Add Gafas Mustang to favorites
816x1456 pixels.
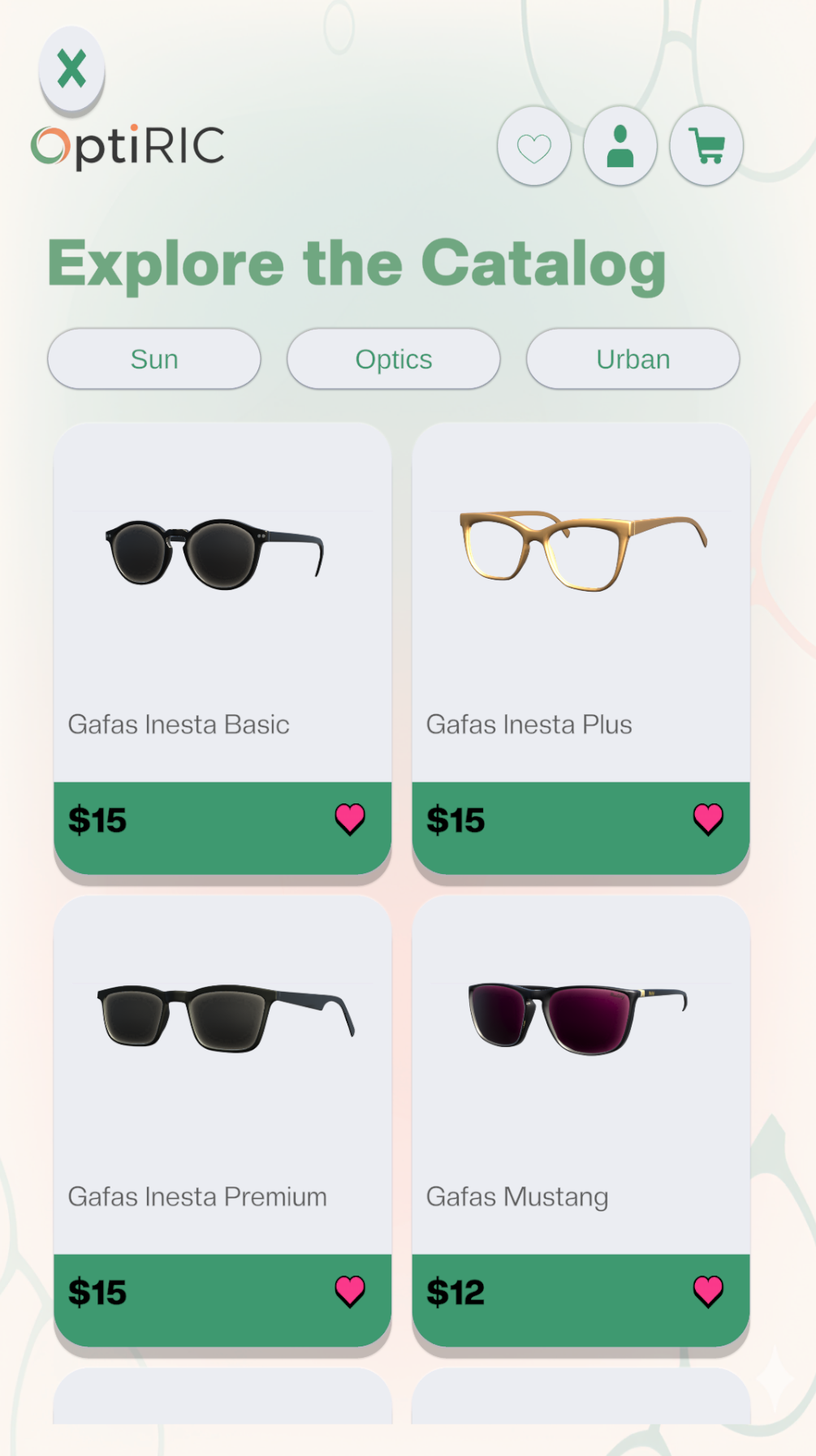click(x=708, y=1291)
